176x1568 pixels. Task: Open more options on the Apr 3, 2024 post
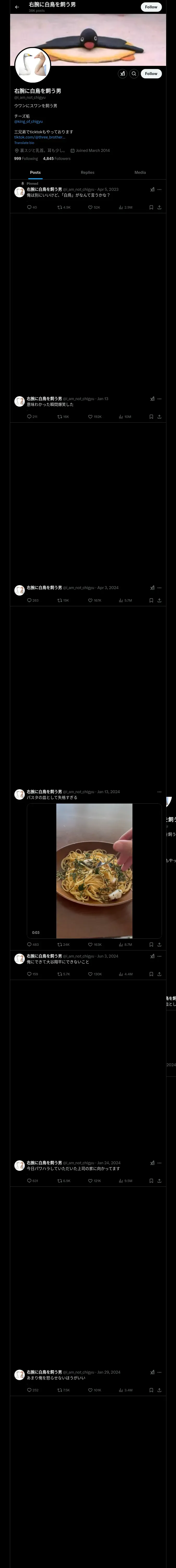160,588
